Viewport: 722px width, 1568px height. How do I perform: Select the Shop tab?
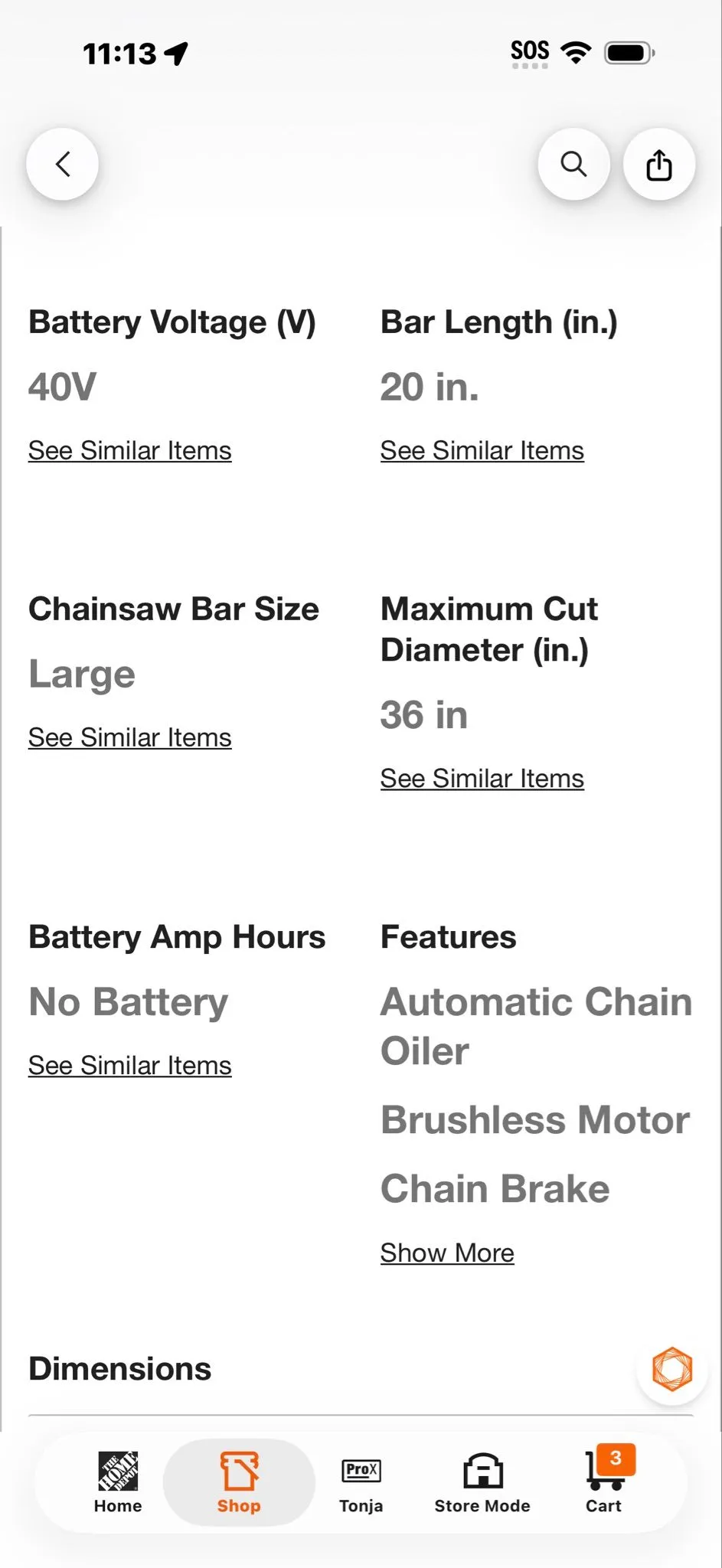click(239, 1482)
